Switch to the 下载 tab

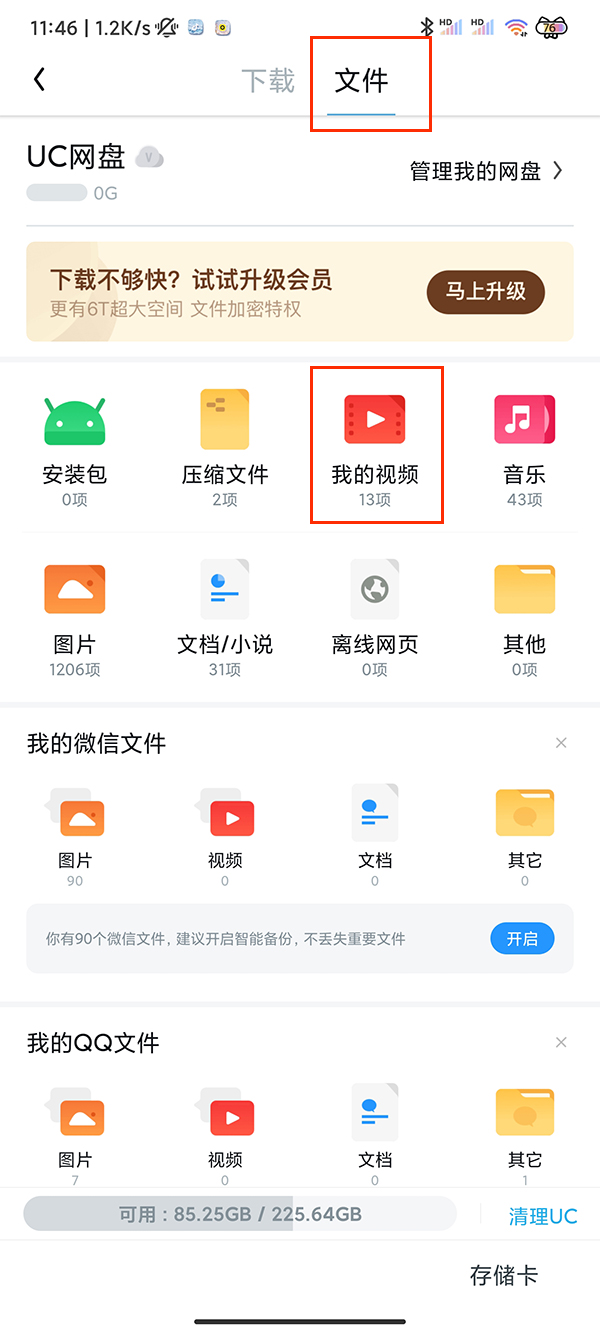pyautogui.click(x=268, y=81)
